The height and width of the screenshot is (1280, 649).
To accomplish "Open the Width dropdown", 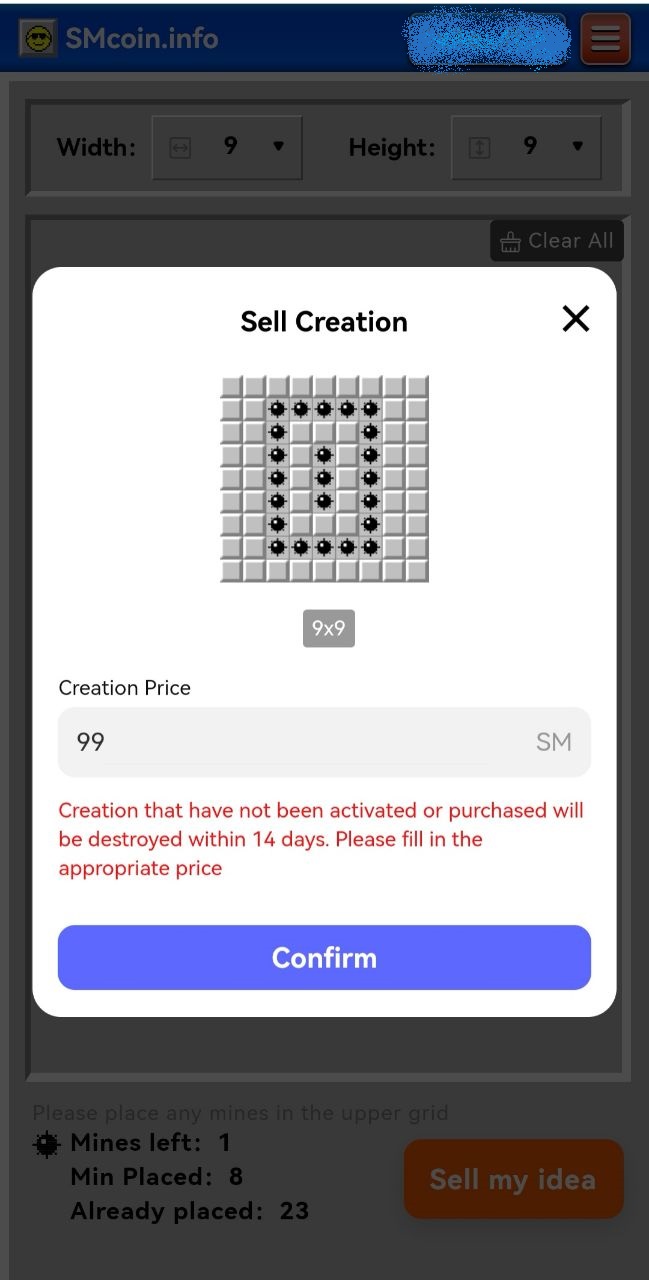I will (227, 147).
